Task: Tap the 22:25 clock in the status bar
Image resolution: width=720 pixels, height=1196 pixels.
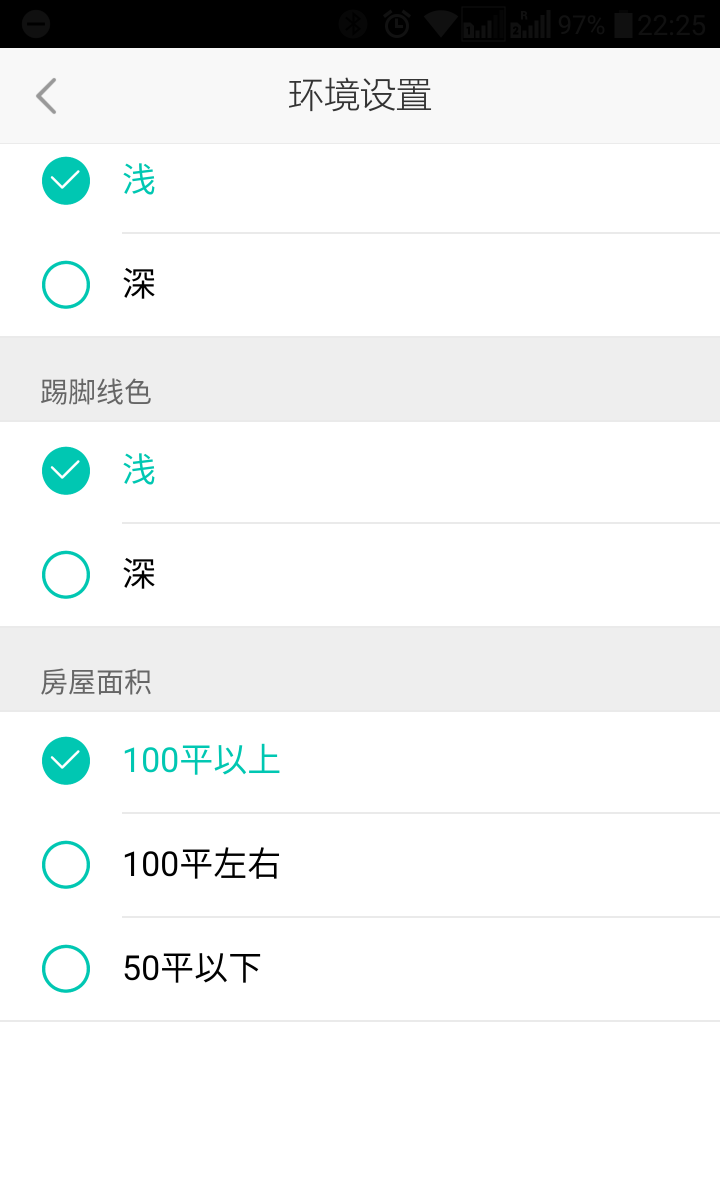Action: 673,22
